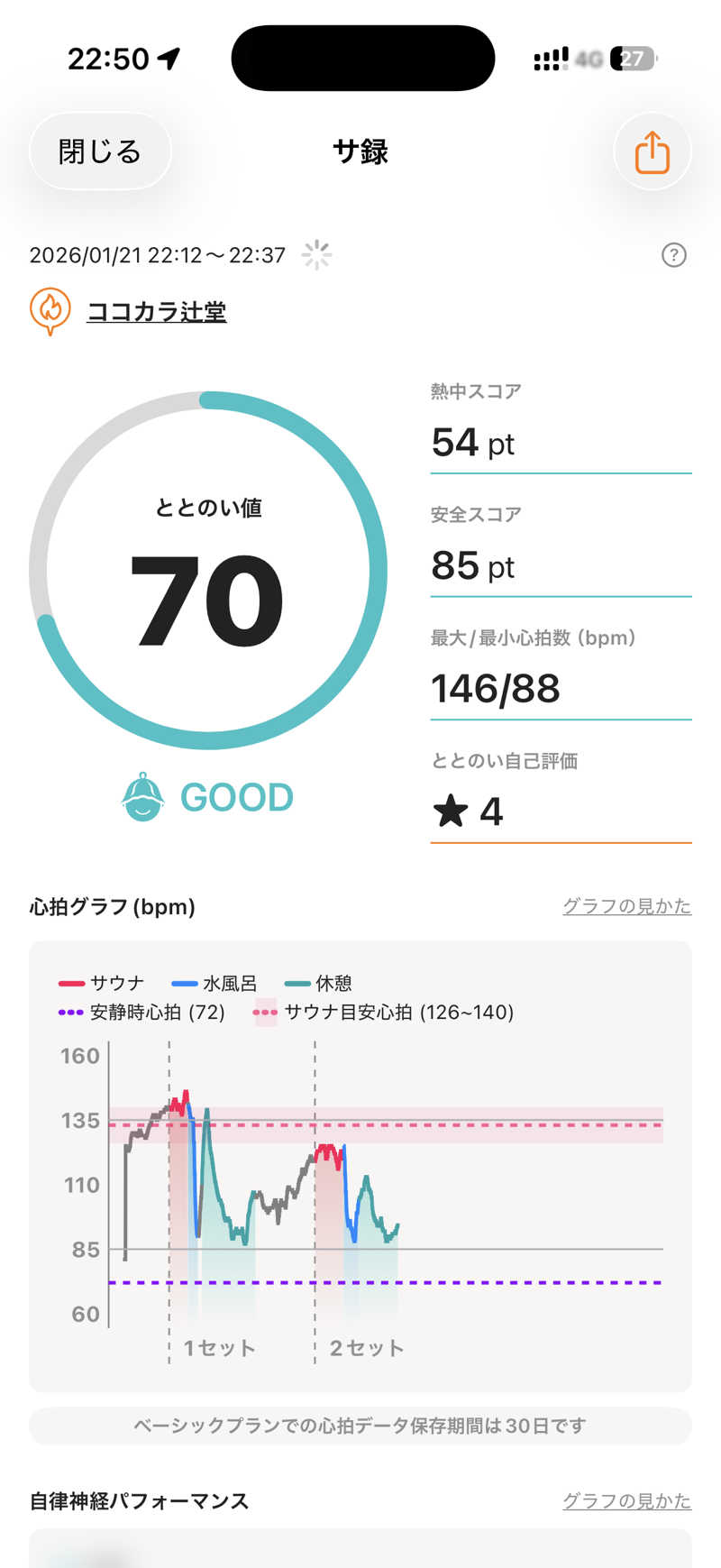Edit the ととのい自己評価 star rating
Image resolution: width=721 pixels, height=1568 pixels.
560,811
